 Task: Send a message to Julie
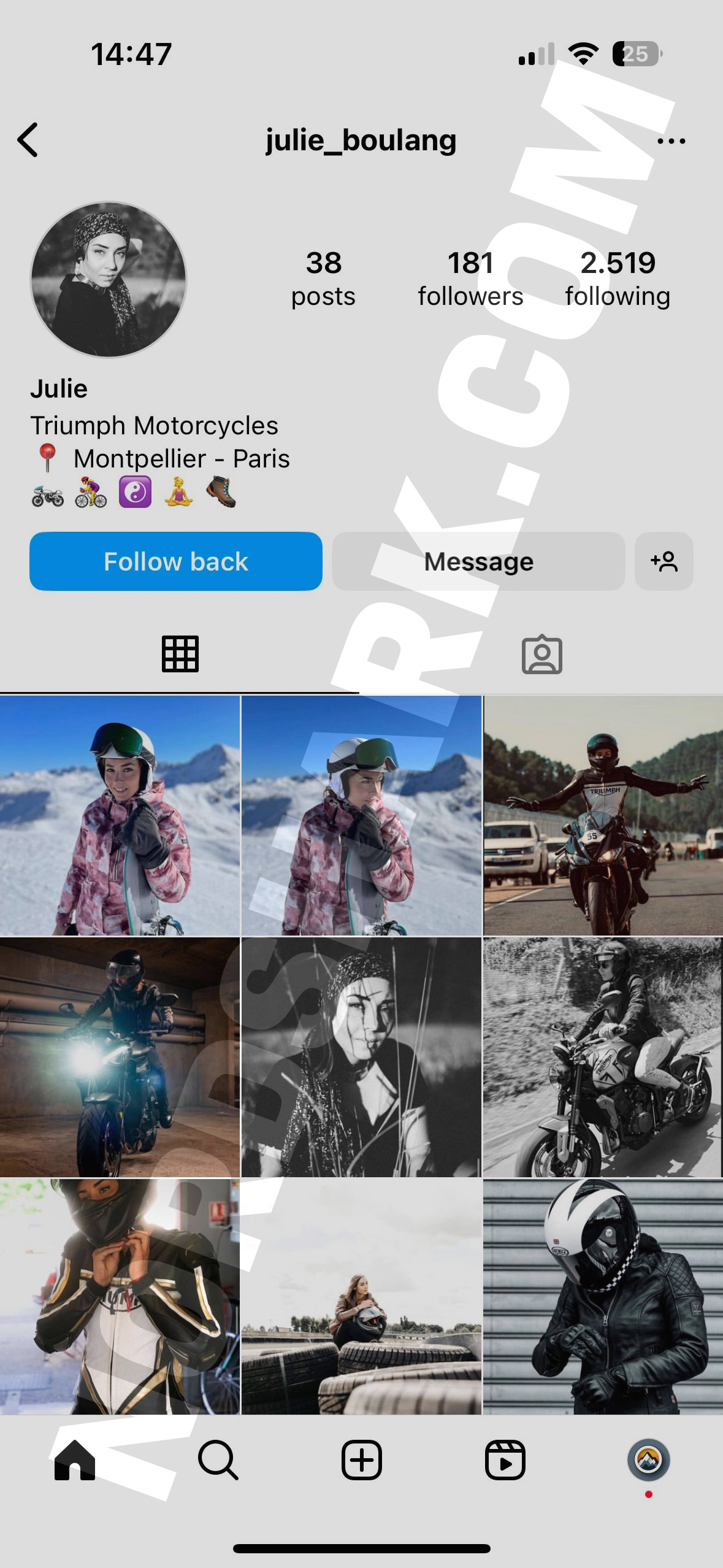pyautogui.click(x=478, y=561)
